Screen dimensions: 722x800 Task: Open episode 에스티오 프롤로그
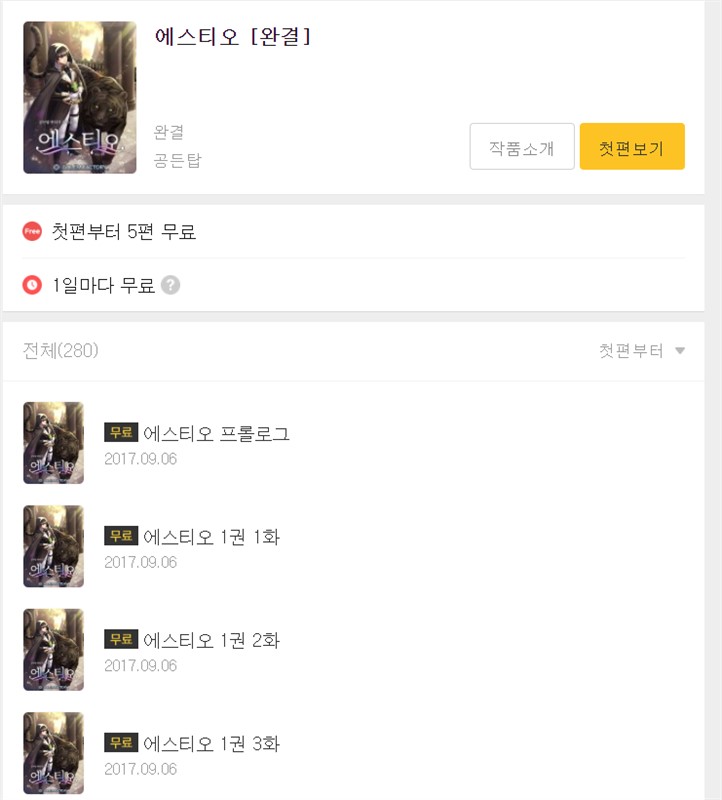pyautogui.click(x=216, y=434)
